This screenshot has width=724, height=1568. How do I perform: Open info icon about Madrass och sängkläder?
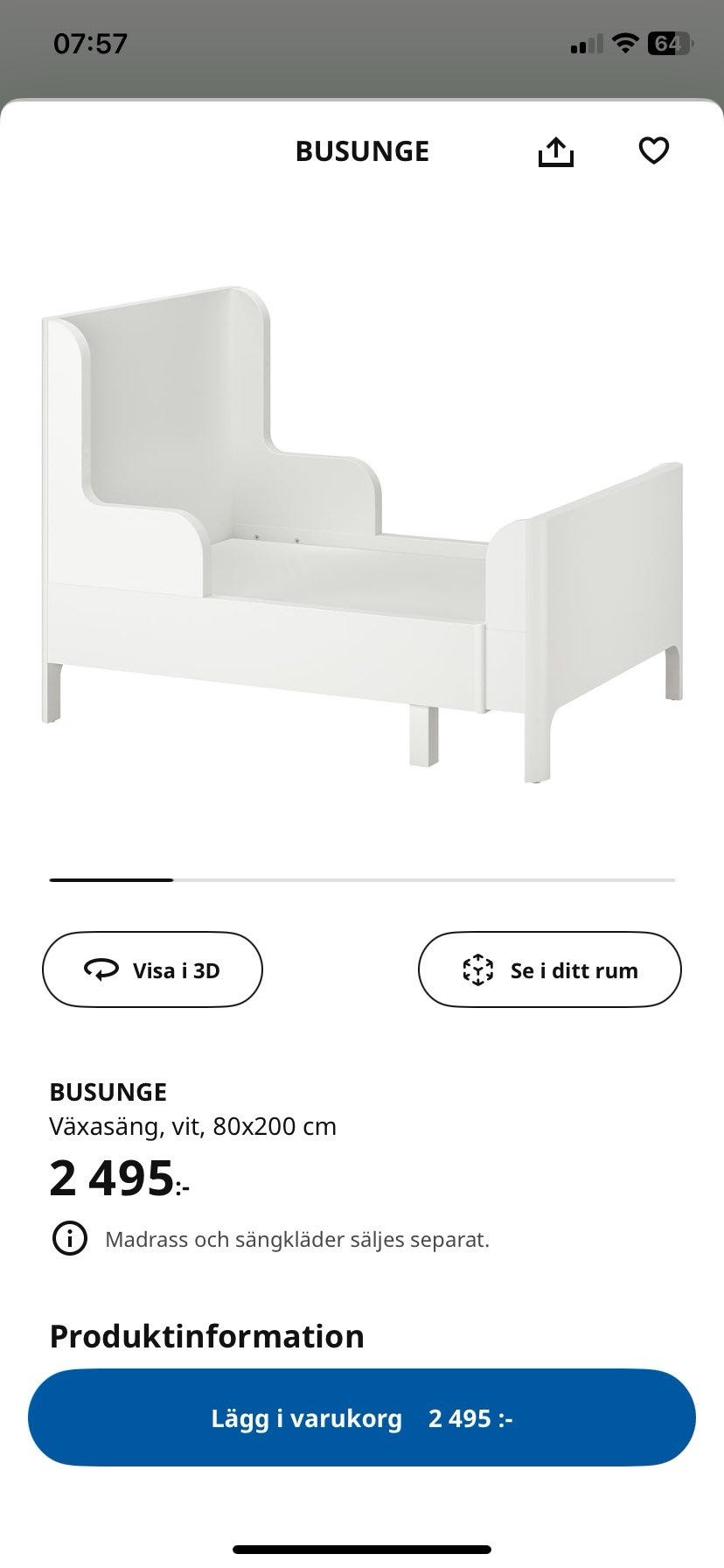tap(70, 1239)
